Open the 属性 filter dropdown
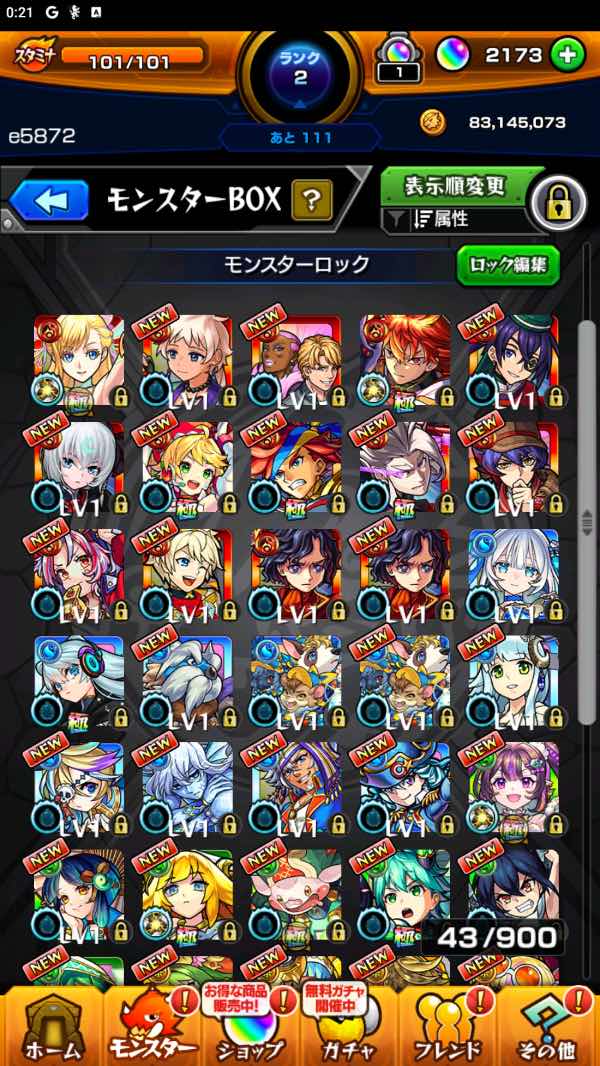Viewport: 600px width, 1066px height. (x=455, y=219)
